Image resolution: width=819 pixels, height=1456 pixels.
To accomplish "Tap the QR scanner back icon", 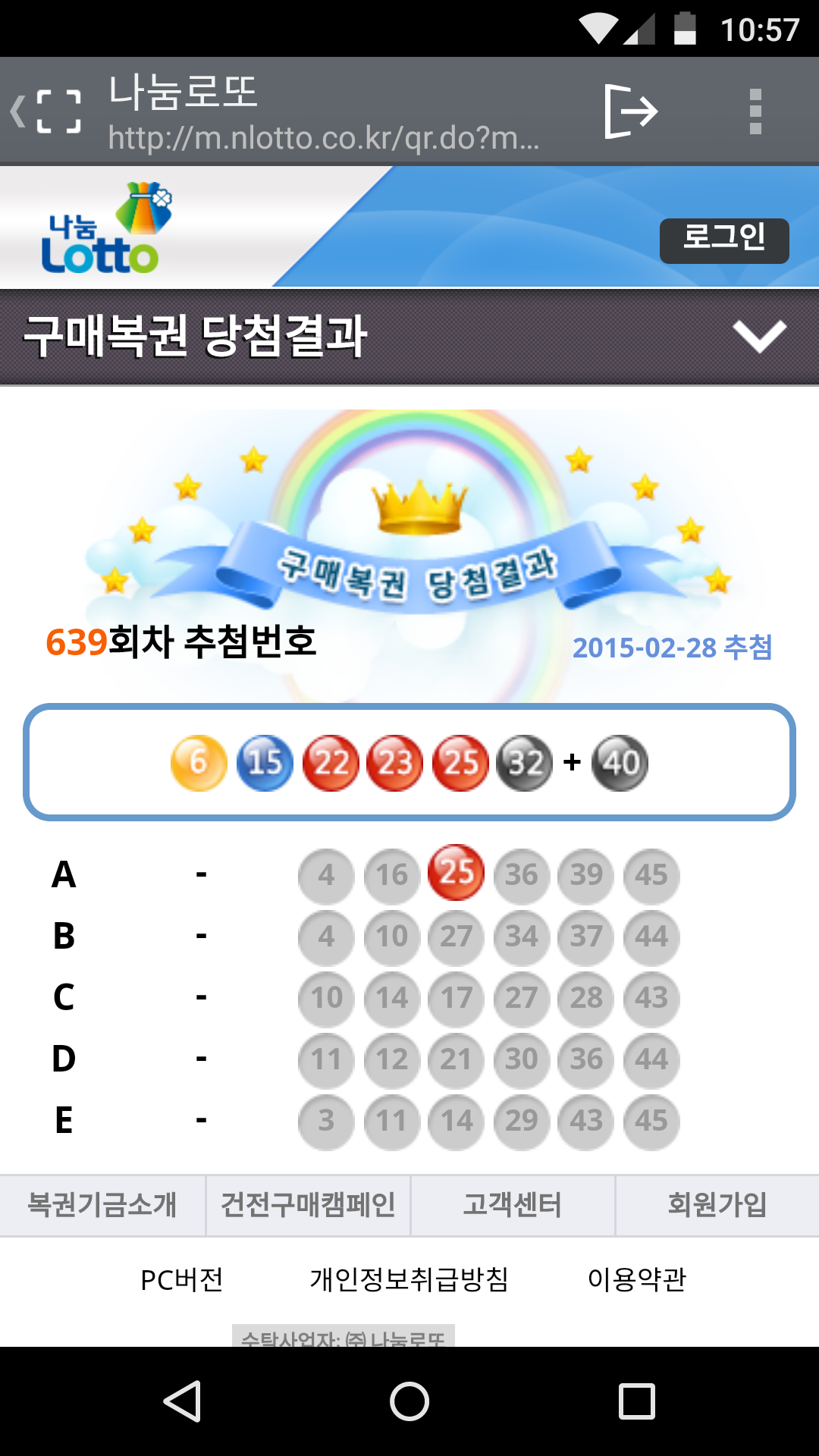I will (x=47, y=111).
